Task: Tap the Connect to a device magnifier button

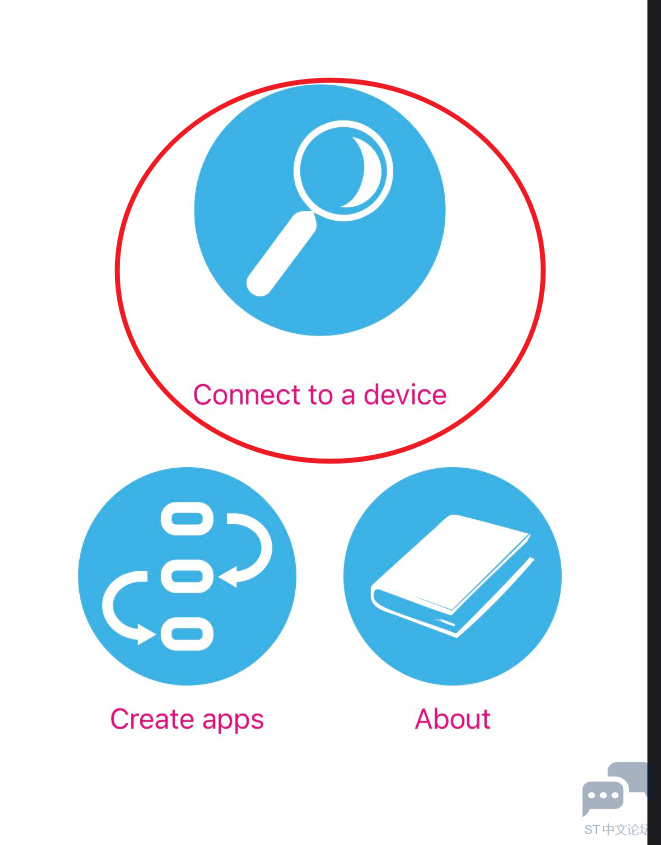Action: click(x=319, y=210)
